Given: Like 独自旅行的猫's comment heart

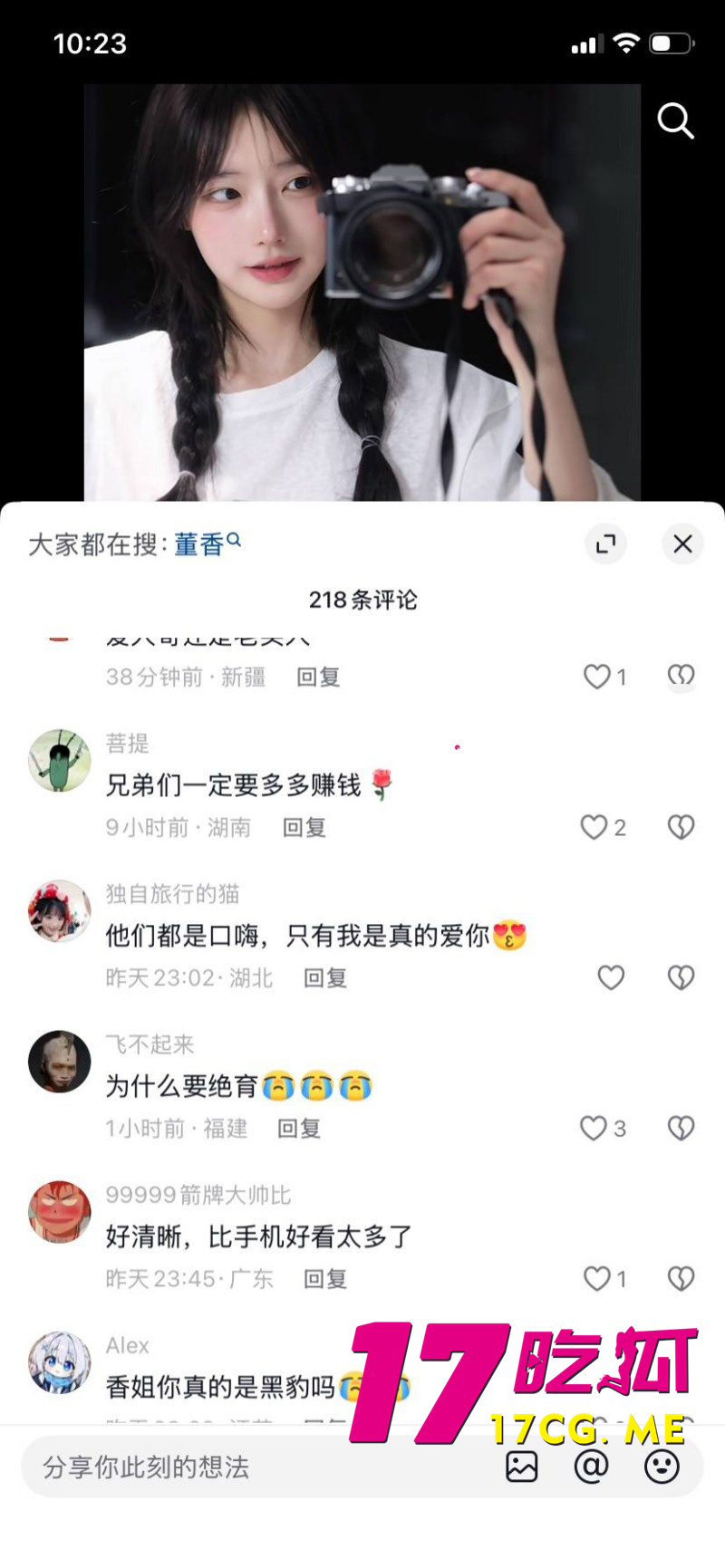Looking at the screenshot, I should click(611, 977).
